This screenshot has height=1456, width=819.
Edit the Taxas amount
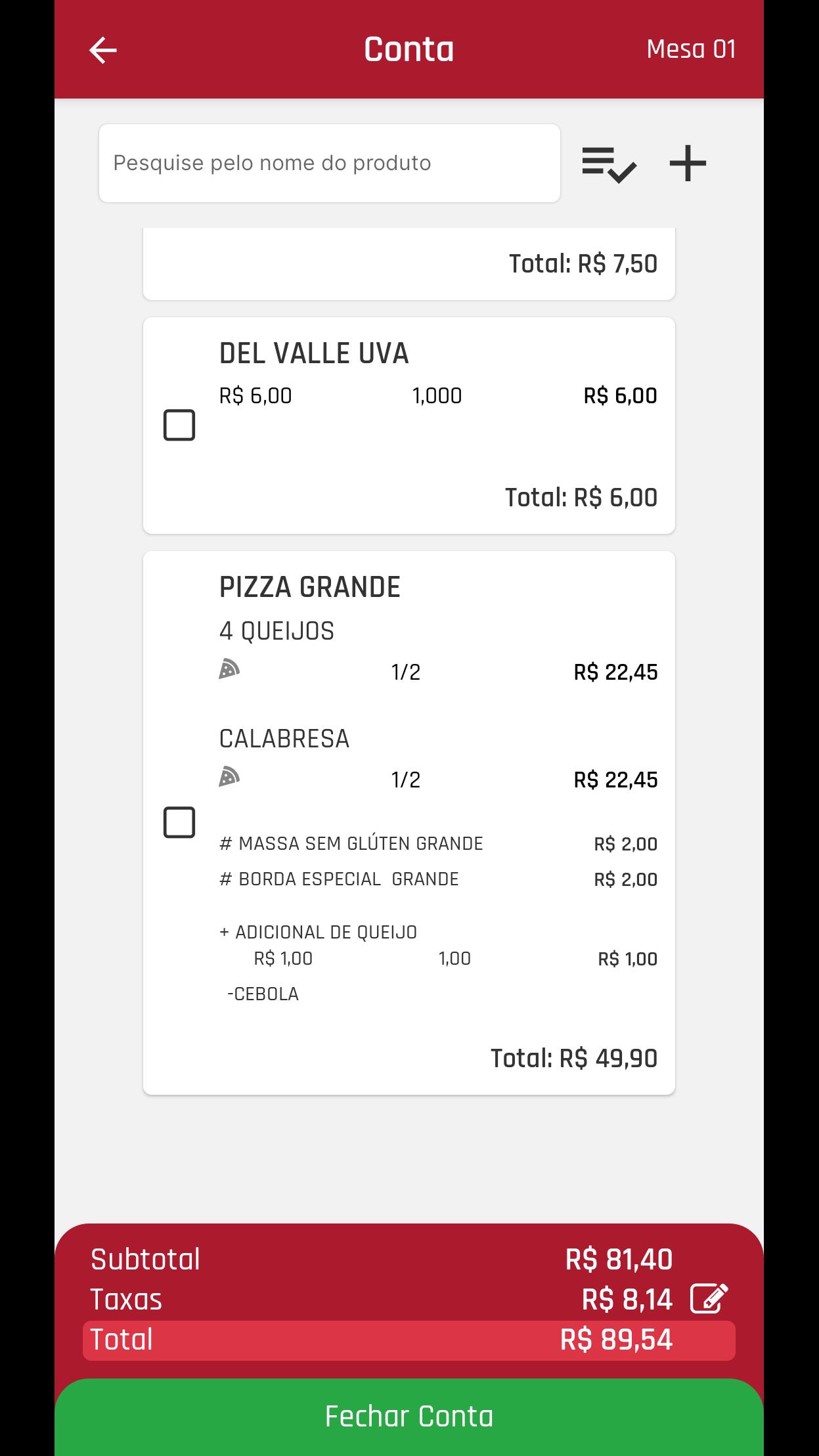[709, 1298]
